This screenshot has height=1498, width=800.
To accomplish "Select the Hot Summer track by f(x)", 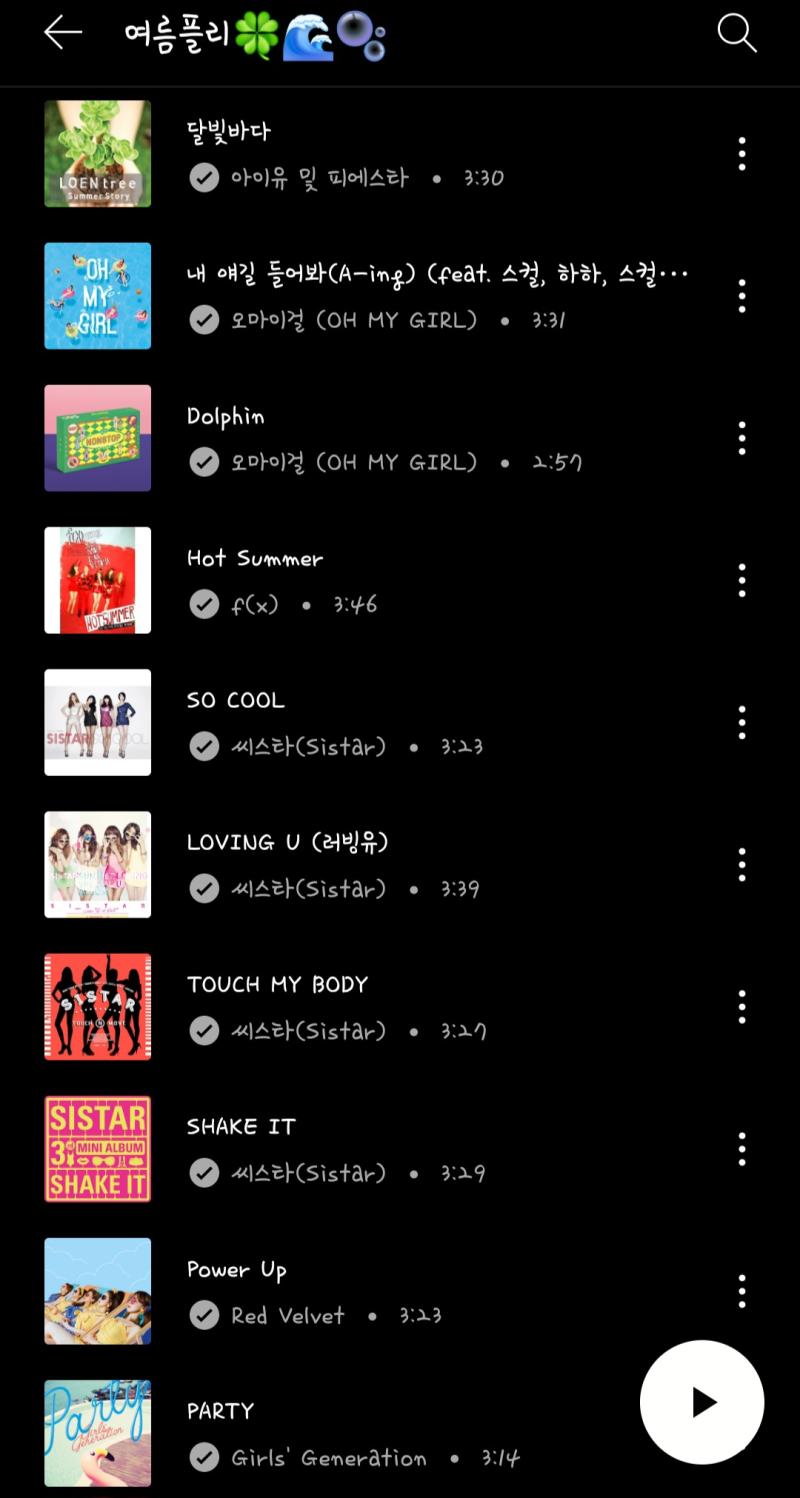I will coord(400,580).
